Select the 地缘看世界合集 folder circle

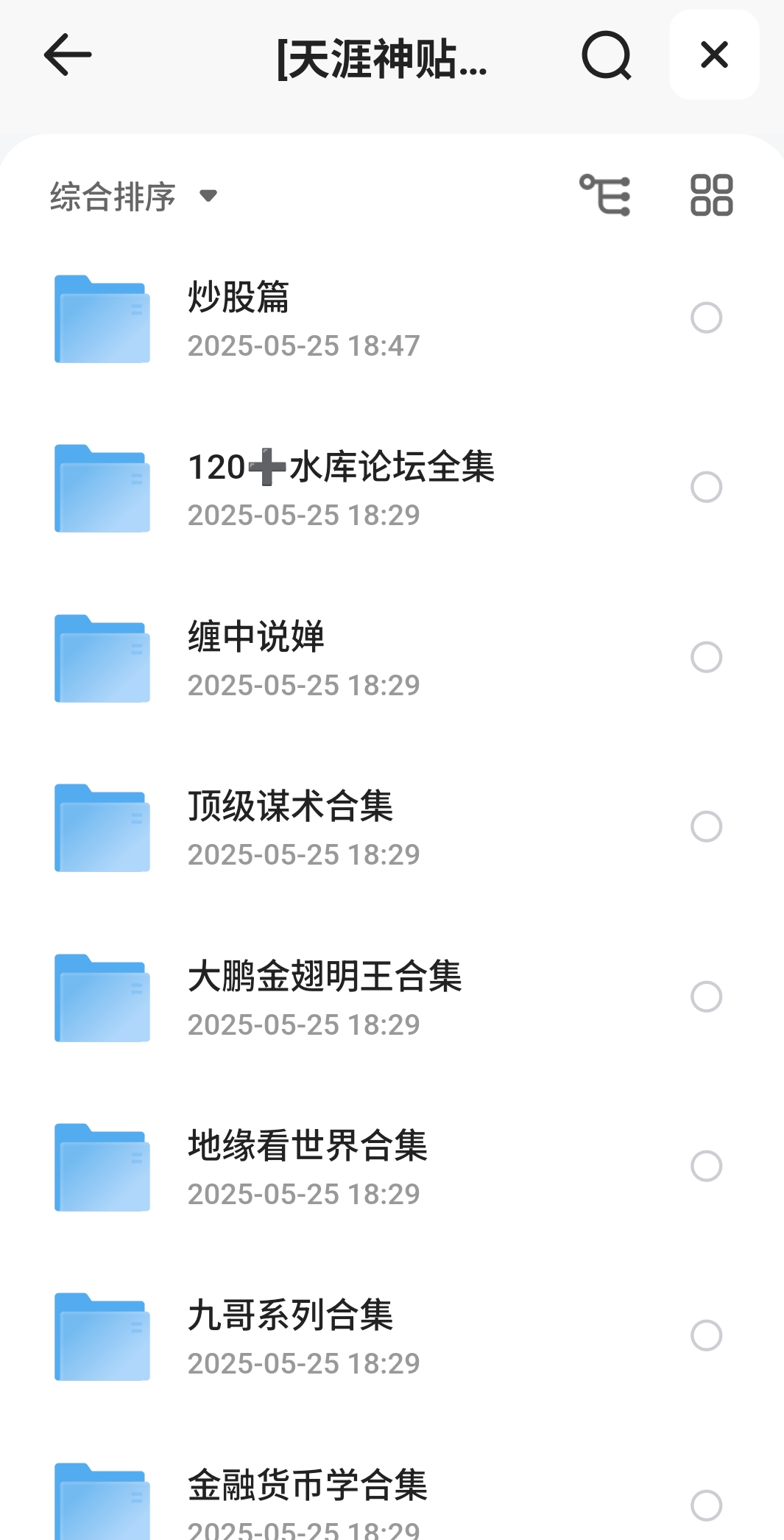706,1166
